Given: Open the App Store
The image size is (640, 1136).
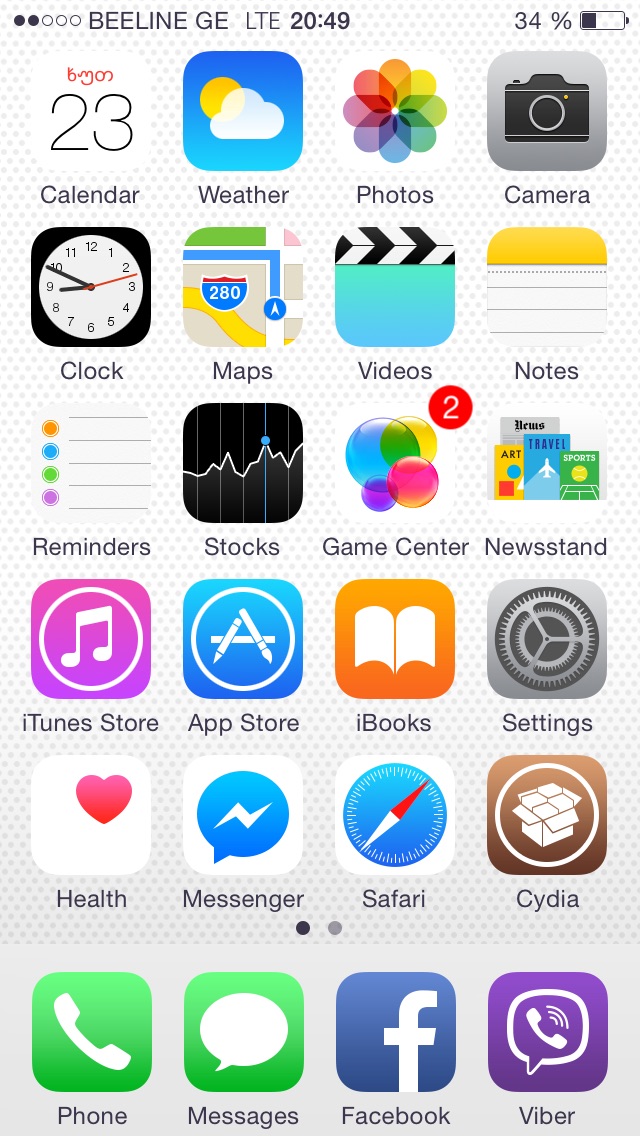Looking at the screenshot, I should click(x=243, y=640).
